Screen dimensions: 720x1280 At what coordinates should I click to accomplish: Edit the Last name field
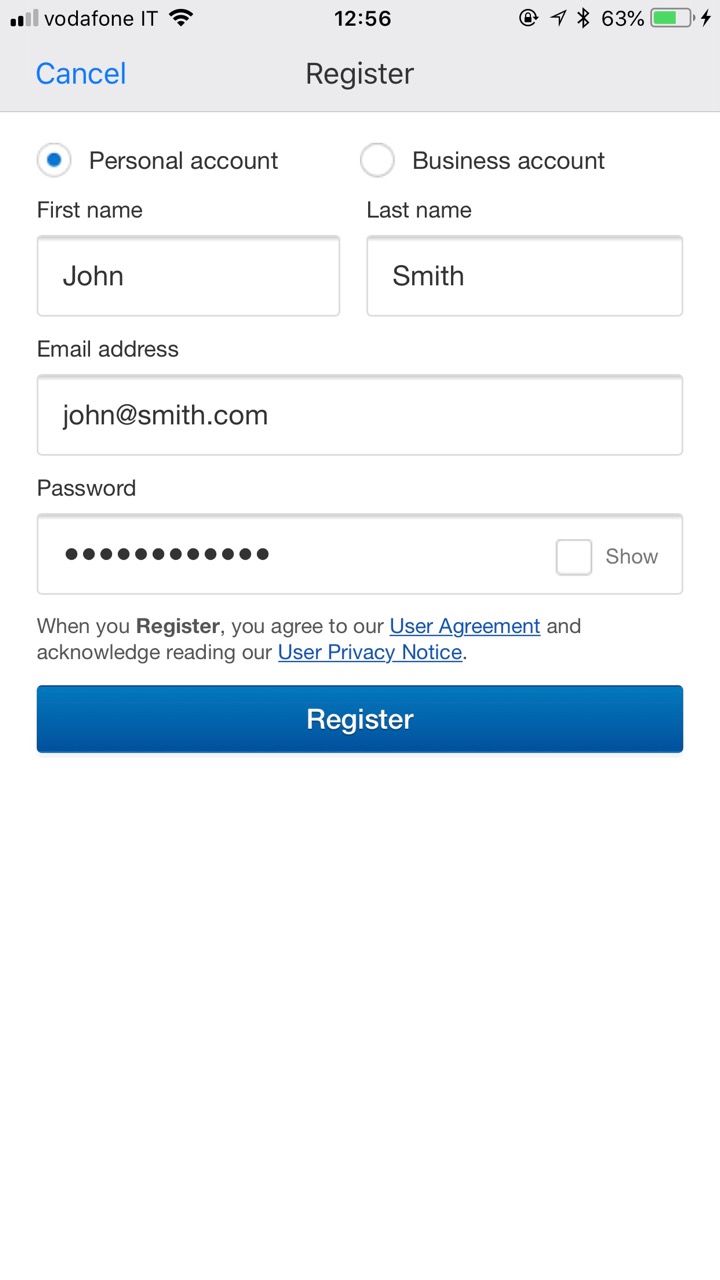click(524, 276)
